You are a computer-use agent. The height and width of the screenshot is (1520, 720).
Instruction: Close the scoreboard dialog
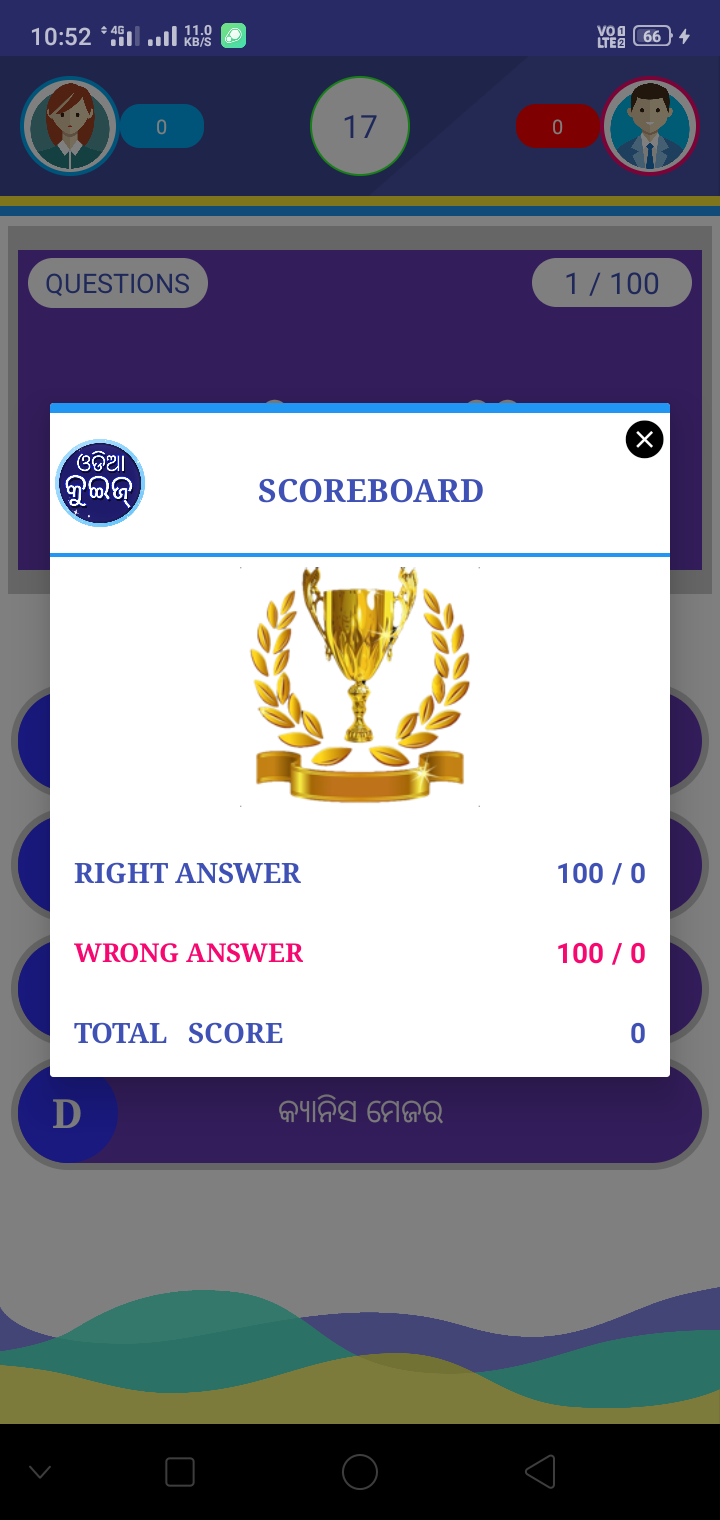coord(644,439)
